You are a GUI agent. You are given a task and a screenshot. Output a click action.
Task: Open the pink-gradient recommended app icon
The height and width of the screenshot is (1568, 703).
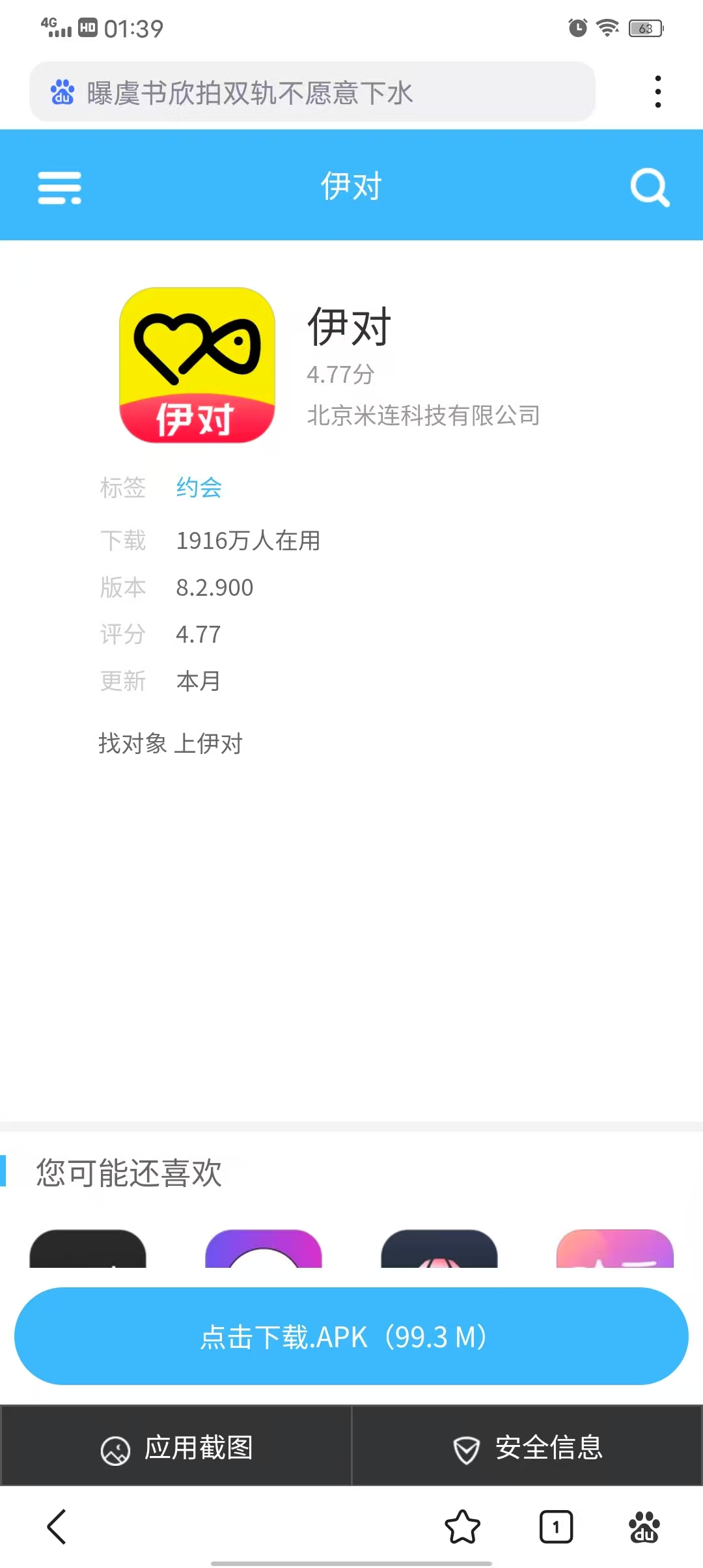[615, 1248]
